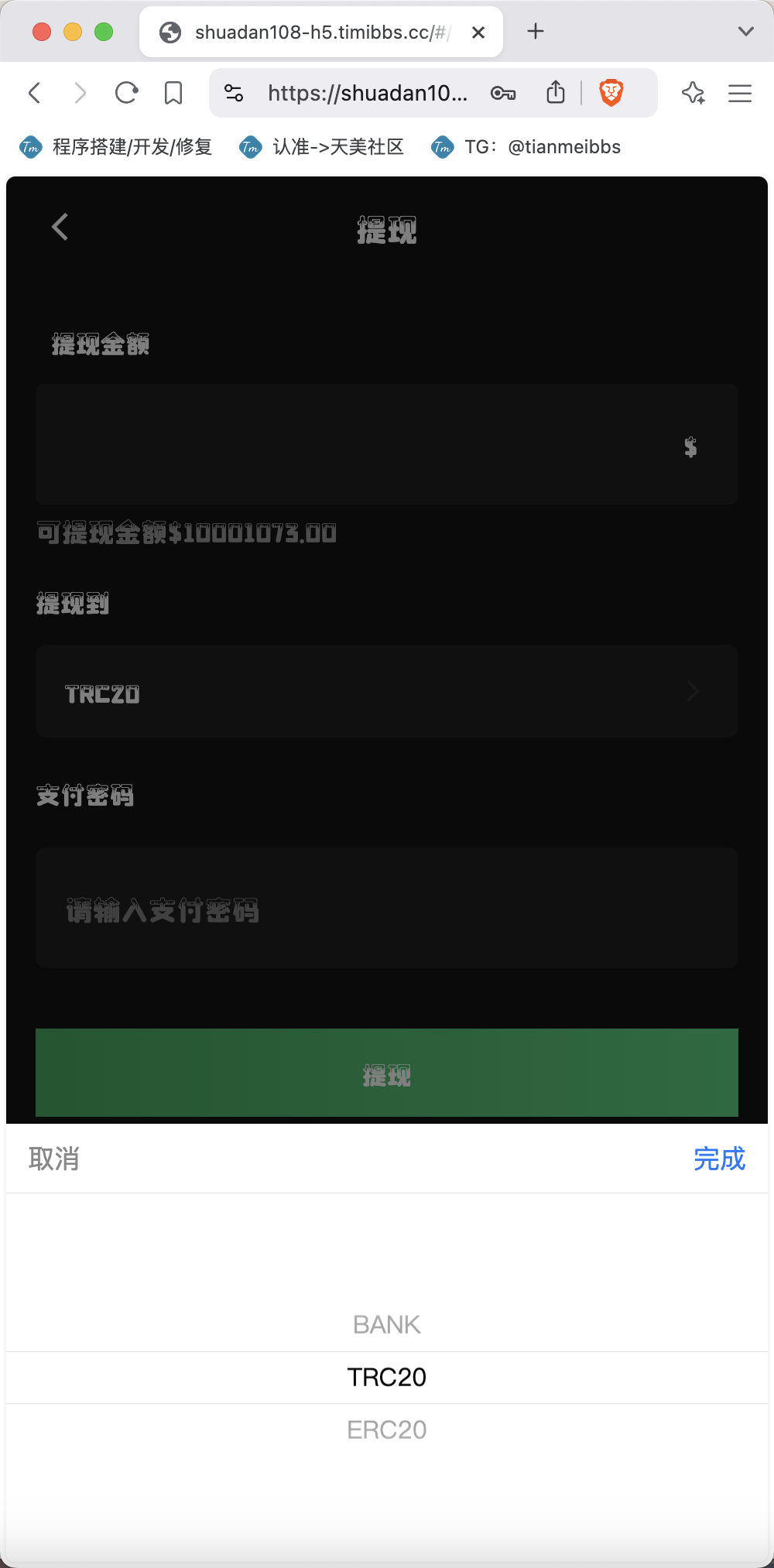The width and height of the screenshot is (774, 1568).
Task: Choose ERC20 option in the picker
Action: pyautogui.click(x=387, y=1429)
